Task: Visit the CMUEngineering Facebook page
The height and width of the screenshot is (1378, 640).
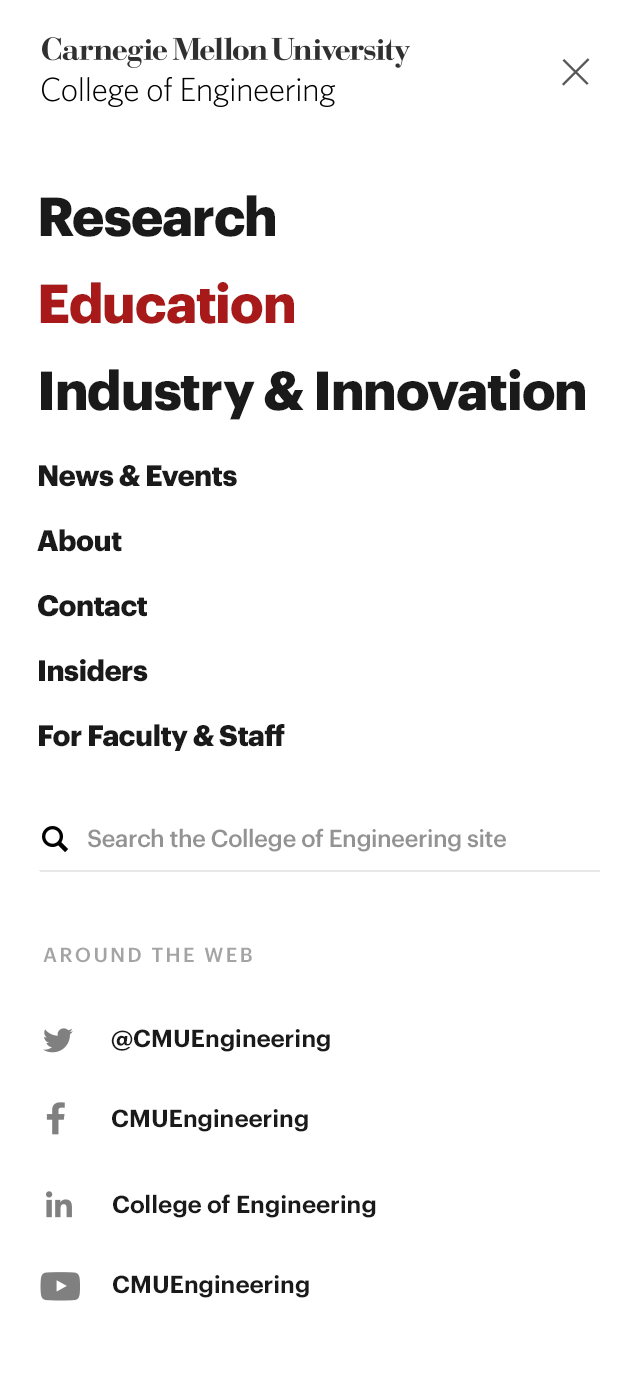Action: [x=209, y=1119]
